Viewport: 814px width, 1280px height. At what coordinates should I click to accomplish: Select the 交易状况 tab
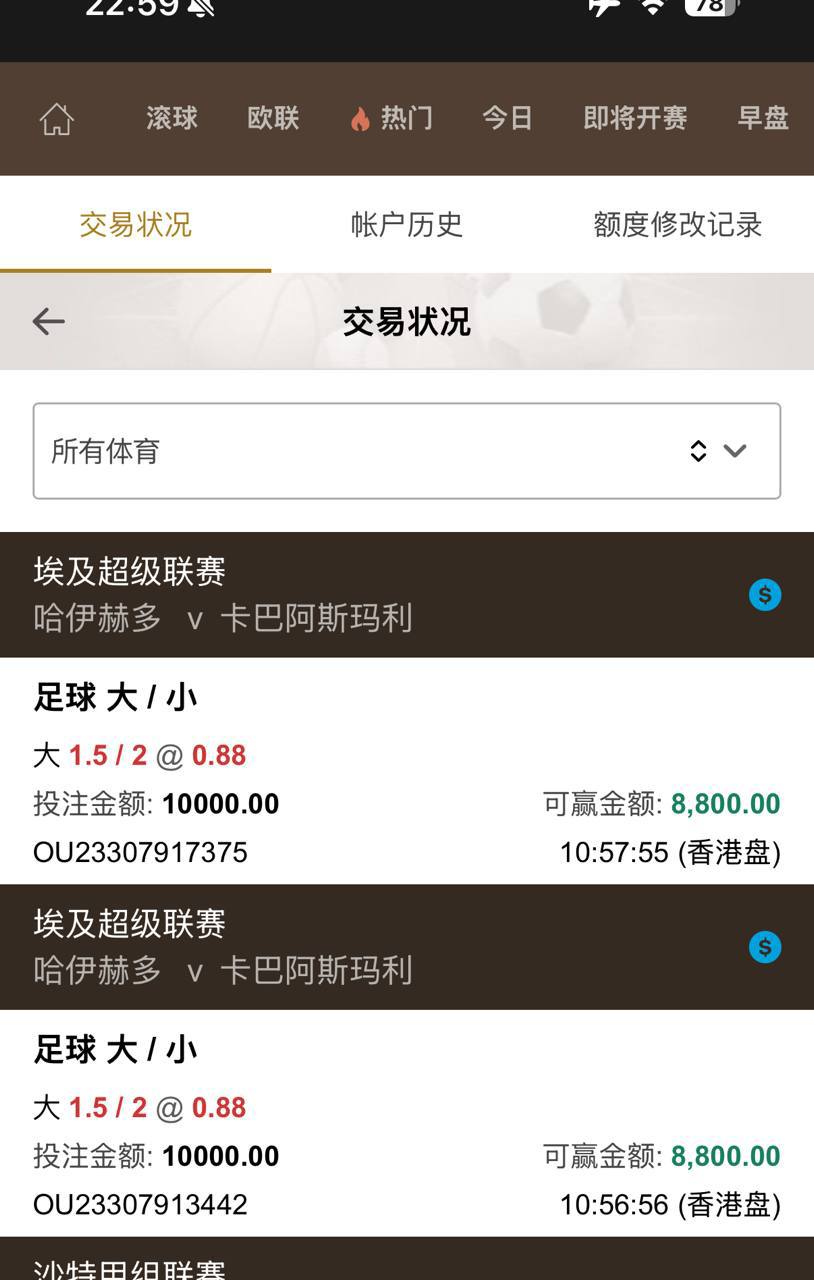tap(135, 224)
